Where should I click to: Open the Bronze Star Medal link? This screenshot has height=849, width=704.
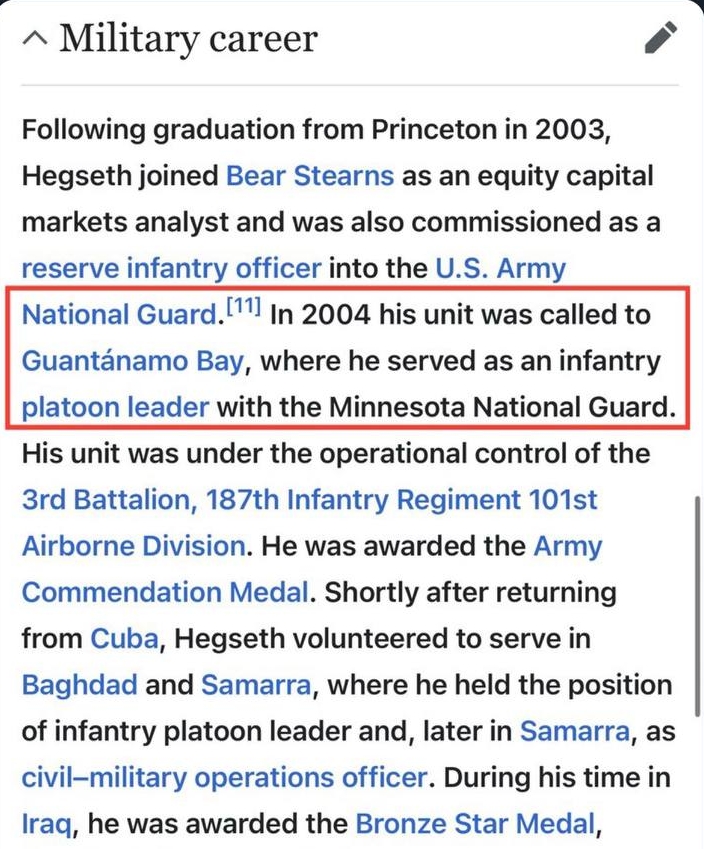[x=474, y=824]
